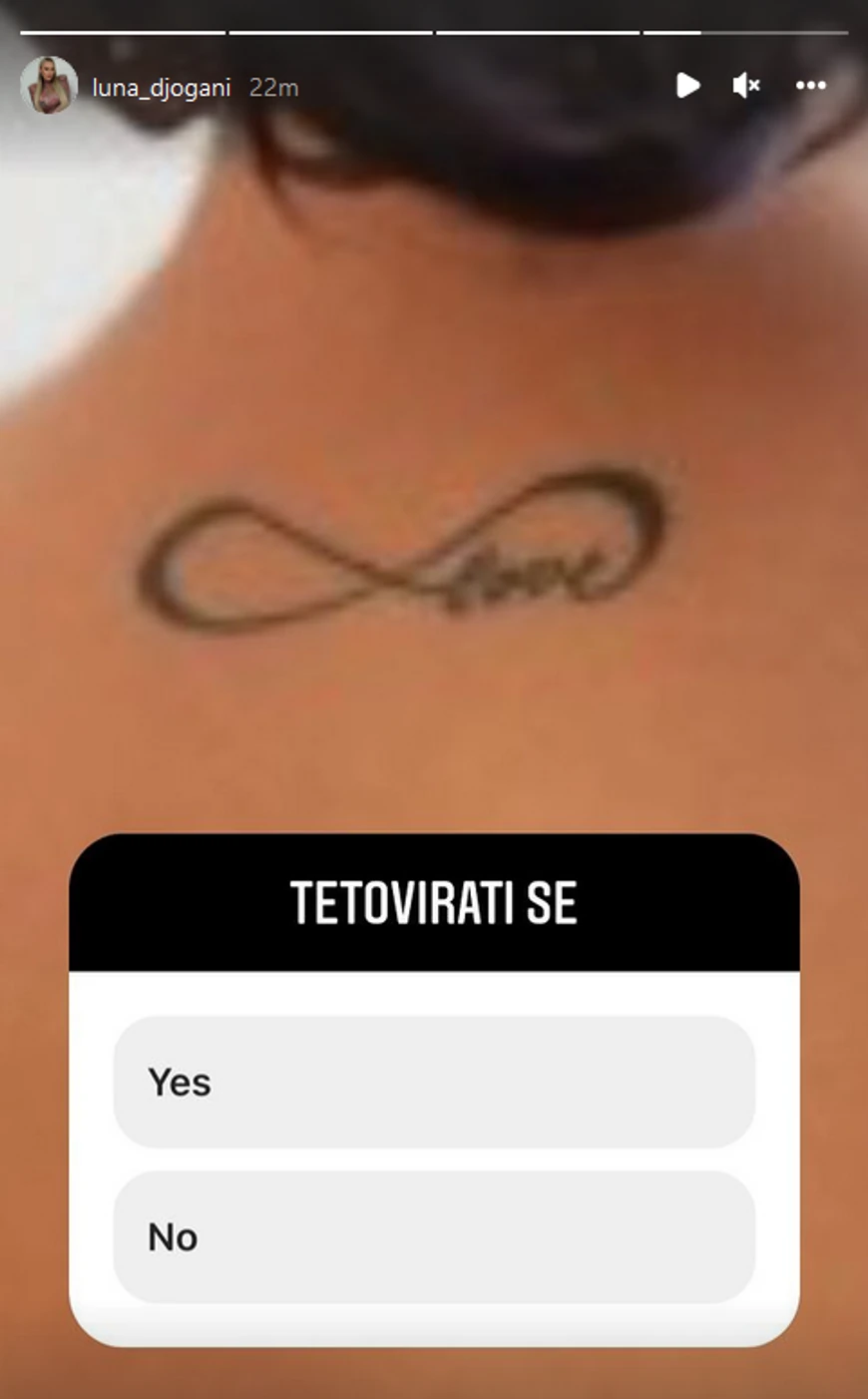Open luna_djogani's profile picture
Viewport: 868px width, 1399px height.
[48, 86]
